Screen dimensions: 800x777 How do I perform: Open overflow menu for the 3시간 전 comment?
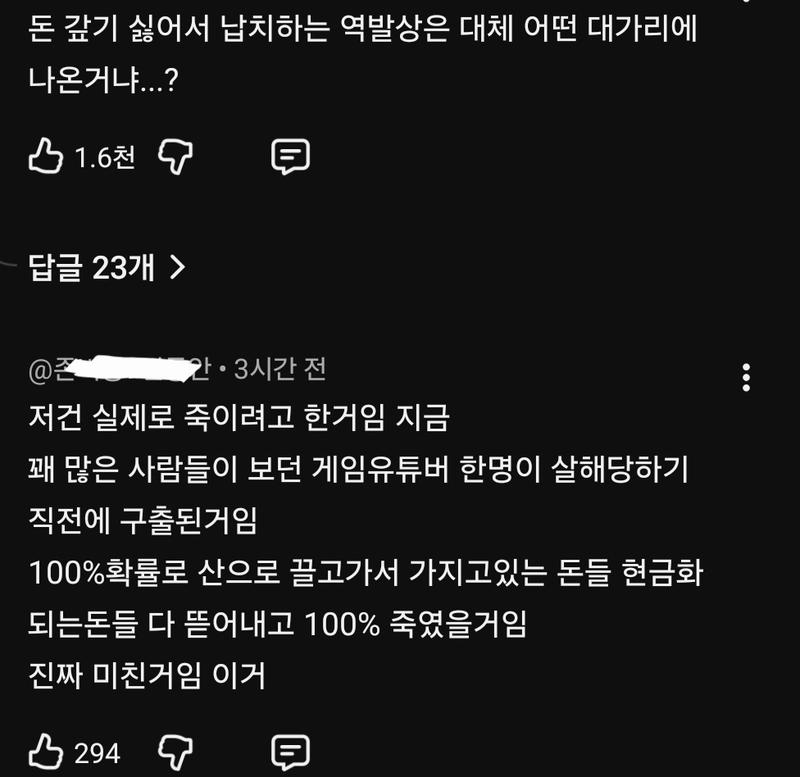[745, 377]
